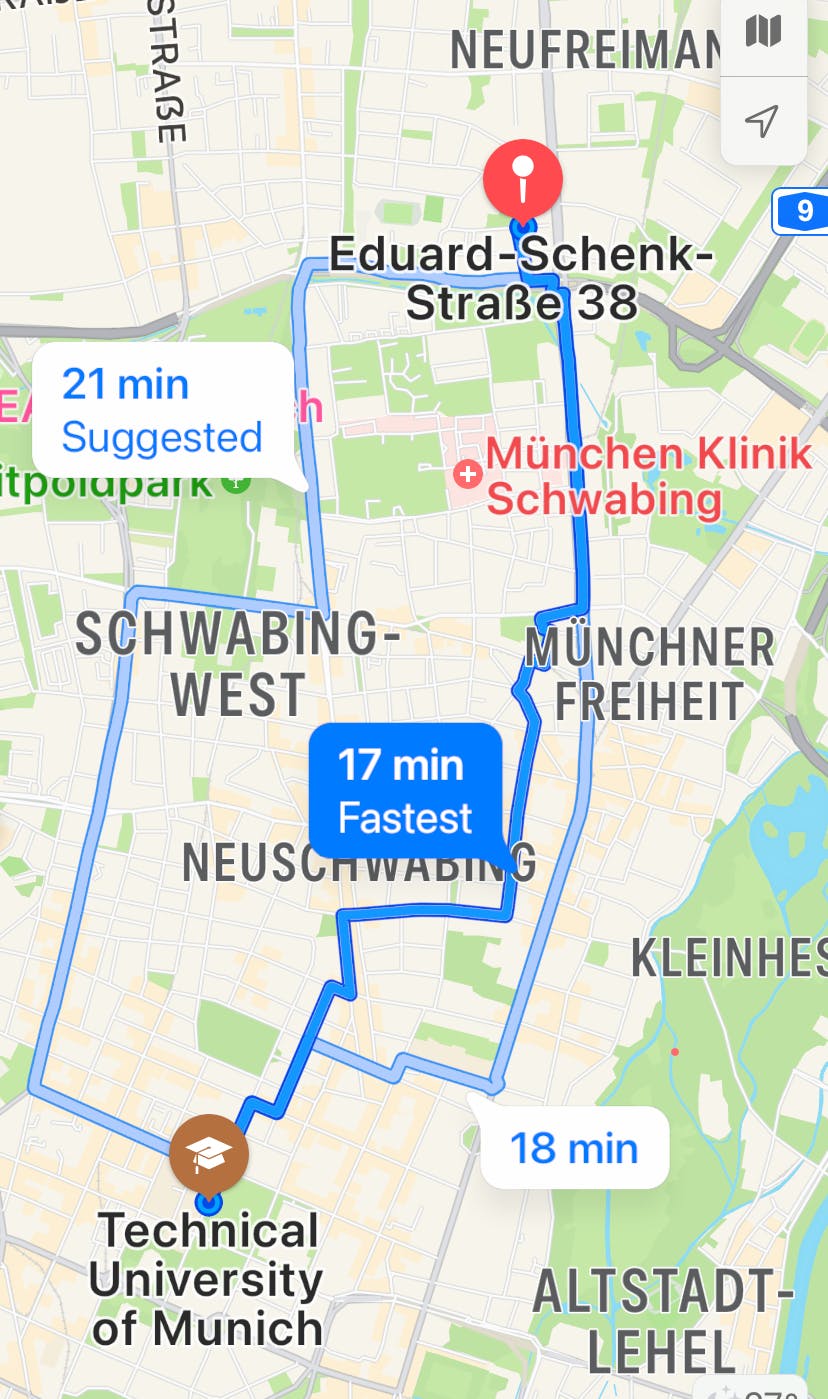The height and width of the screenshot is (1399, 828).
Task: Tap the Eduard-Schenk-Straße 38 destination pin
Action: point(522,180)
